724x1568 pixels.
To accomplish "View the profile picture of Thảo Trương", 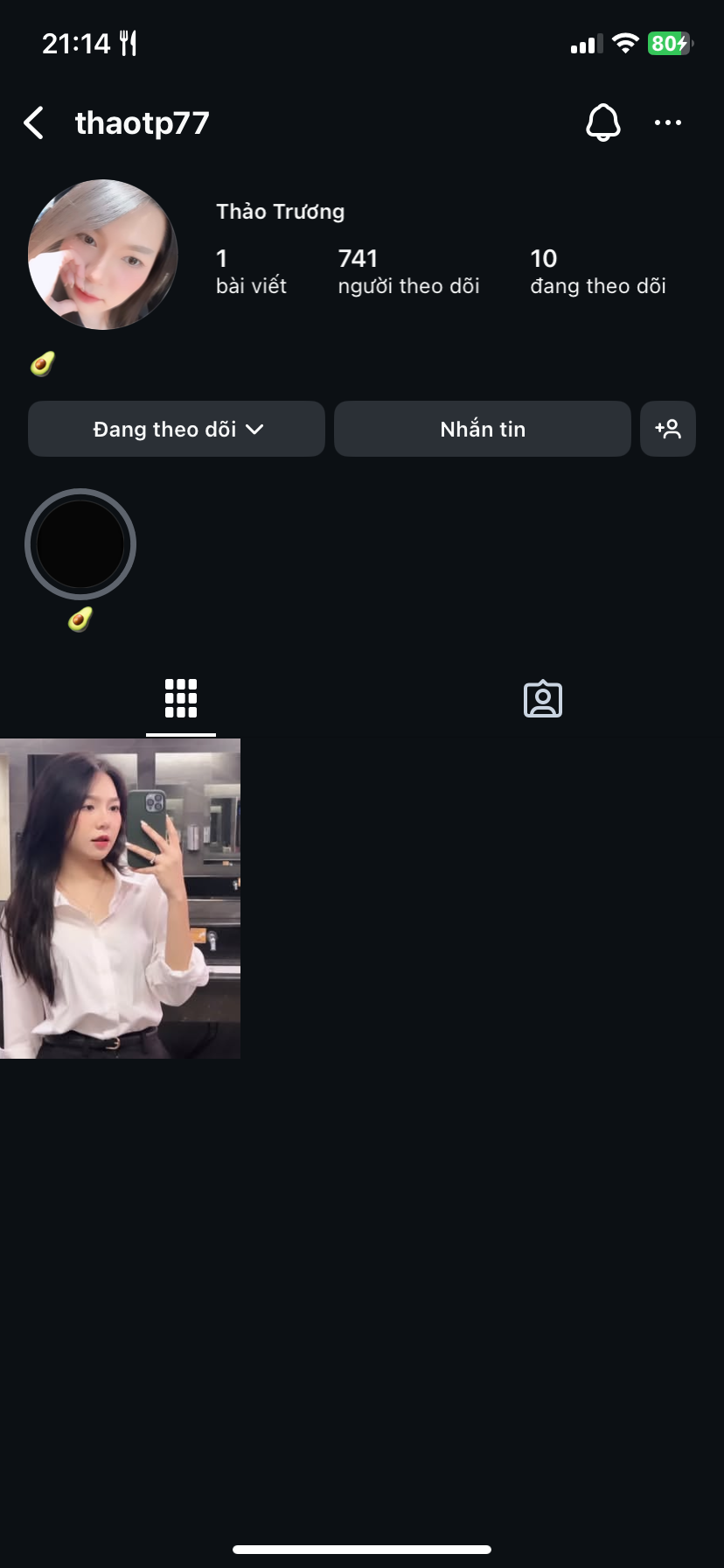I will pos(103,255).
